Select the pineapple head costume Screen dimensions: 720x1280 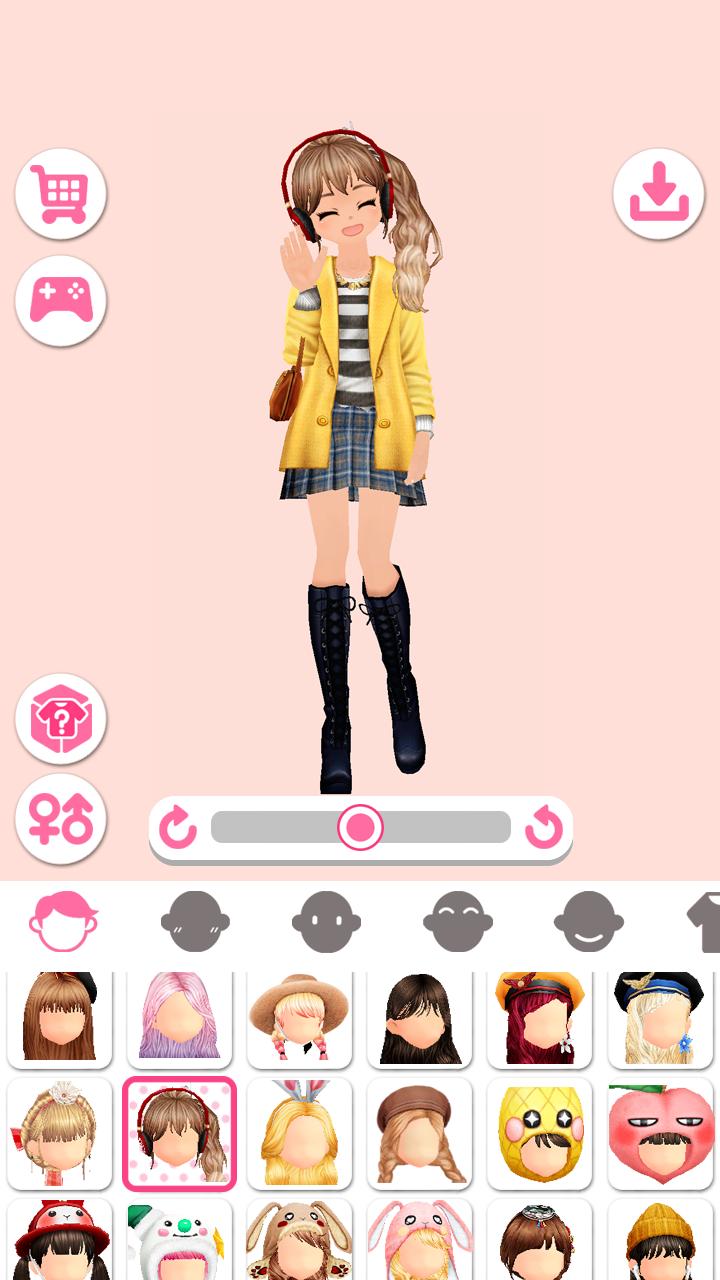pyautogui.click(x=539, y=1133)
